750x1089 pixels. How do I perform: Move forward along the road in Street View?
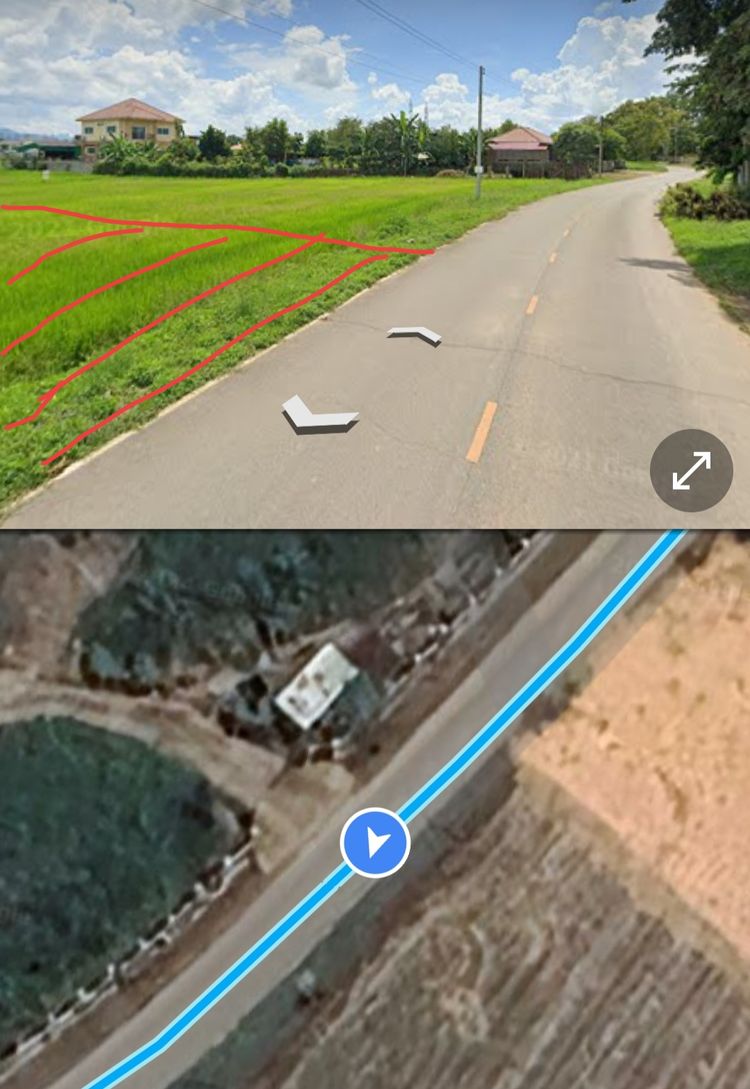coord(416,335)
